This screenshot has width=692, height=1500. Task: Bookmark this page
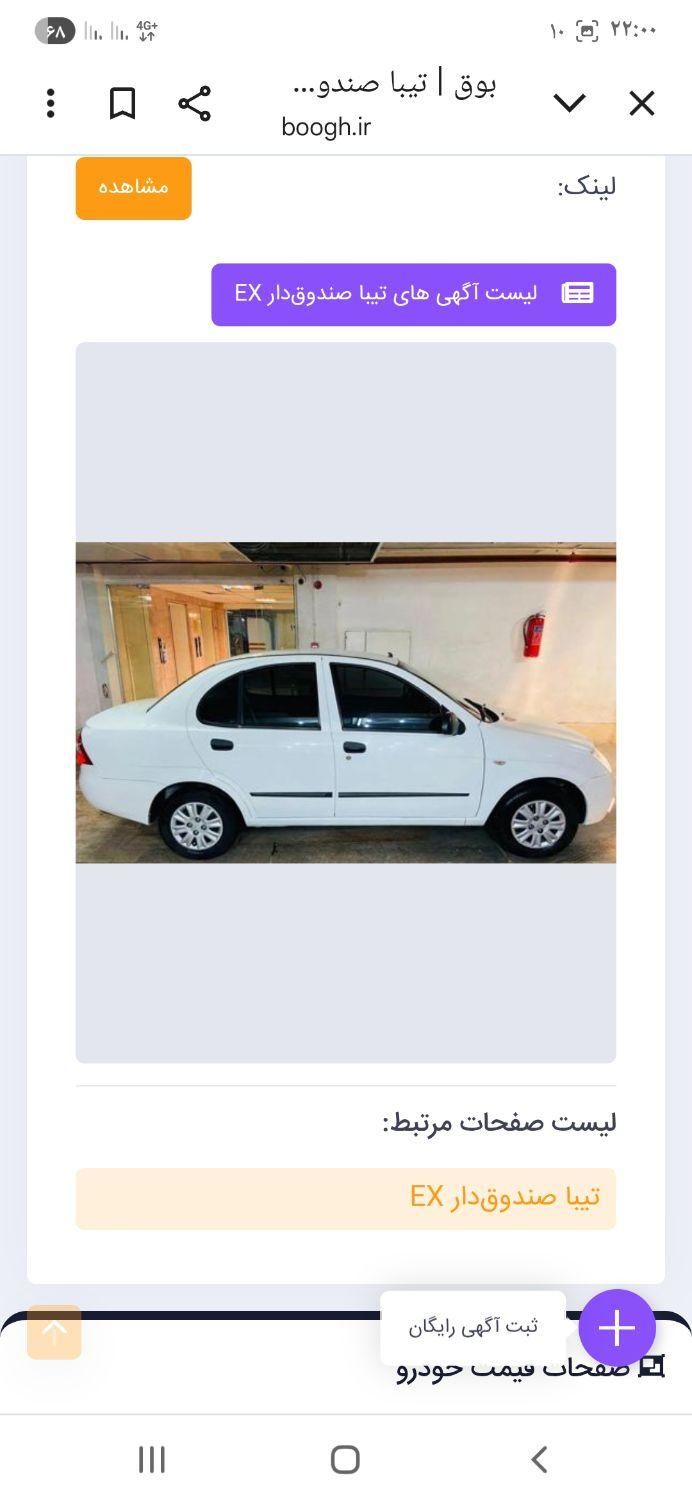122,103
